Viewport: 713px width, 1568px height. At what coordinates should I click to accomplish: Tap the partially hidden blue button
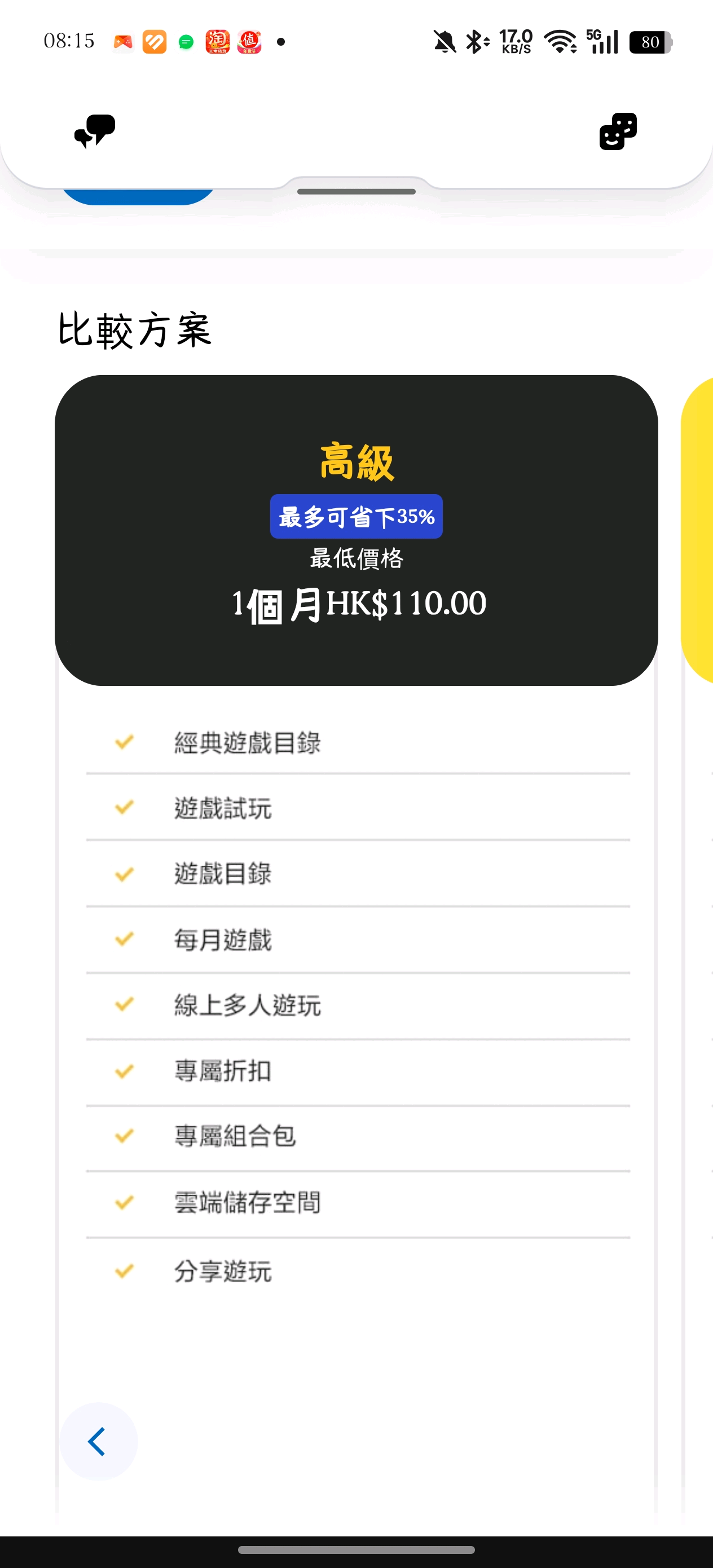[138, 196]
